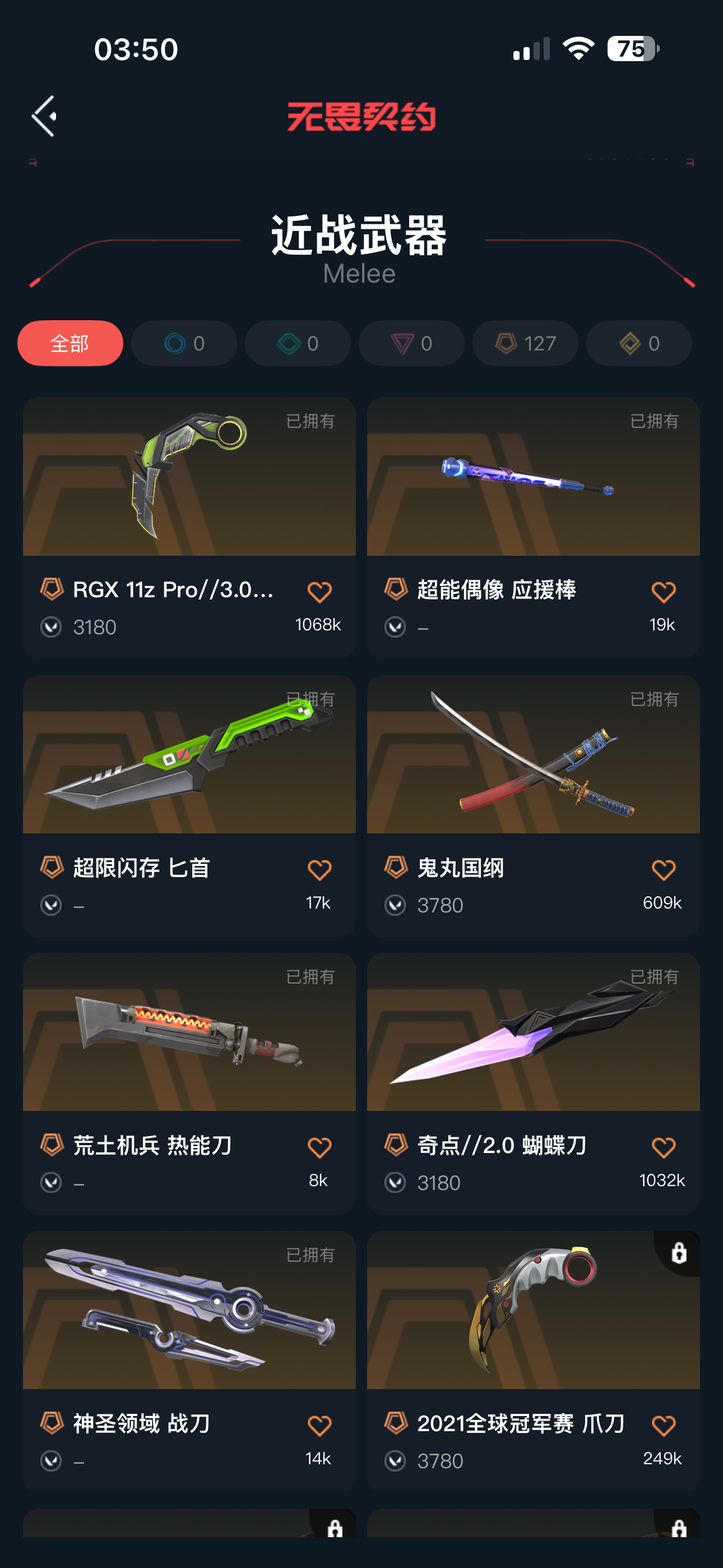Like the 超能偶像 应援棒 skin

pyautogui.click(x=664, y=592)
